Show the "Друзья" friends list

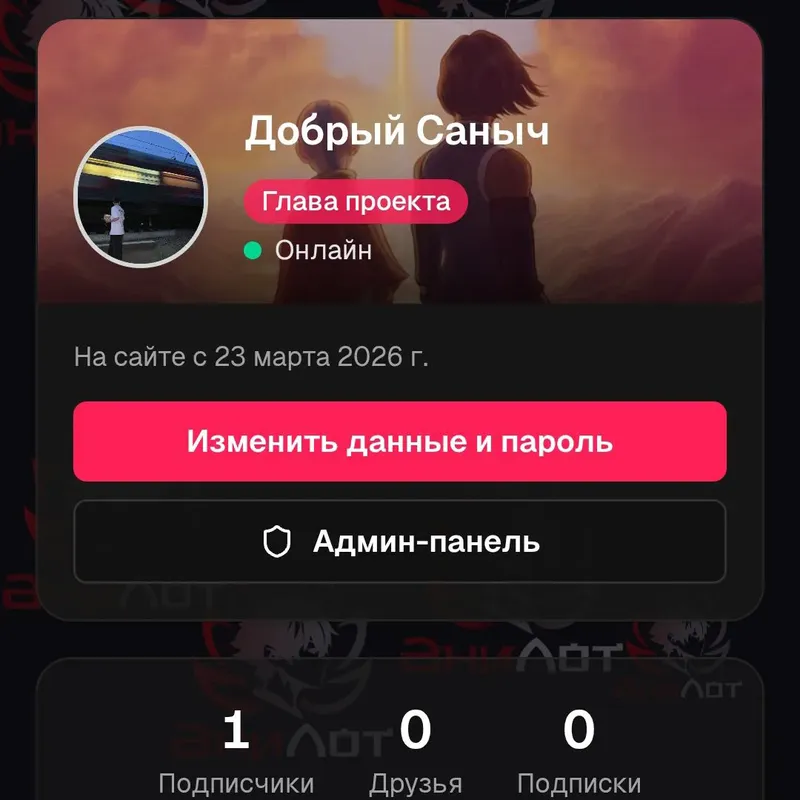tap(415, 752)
